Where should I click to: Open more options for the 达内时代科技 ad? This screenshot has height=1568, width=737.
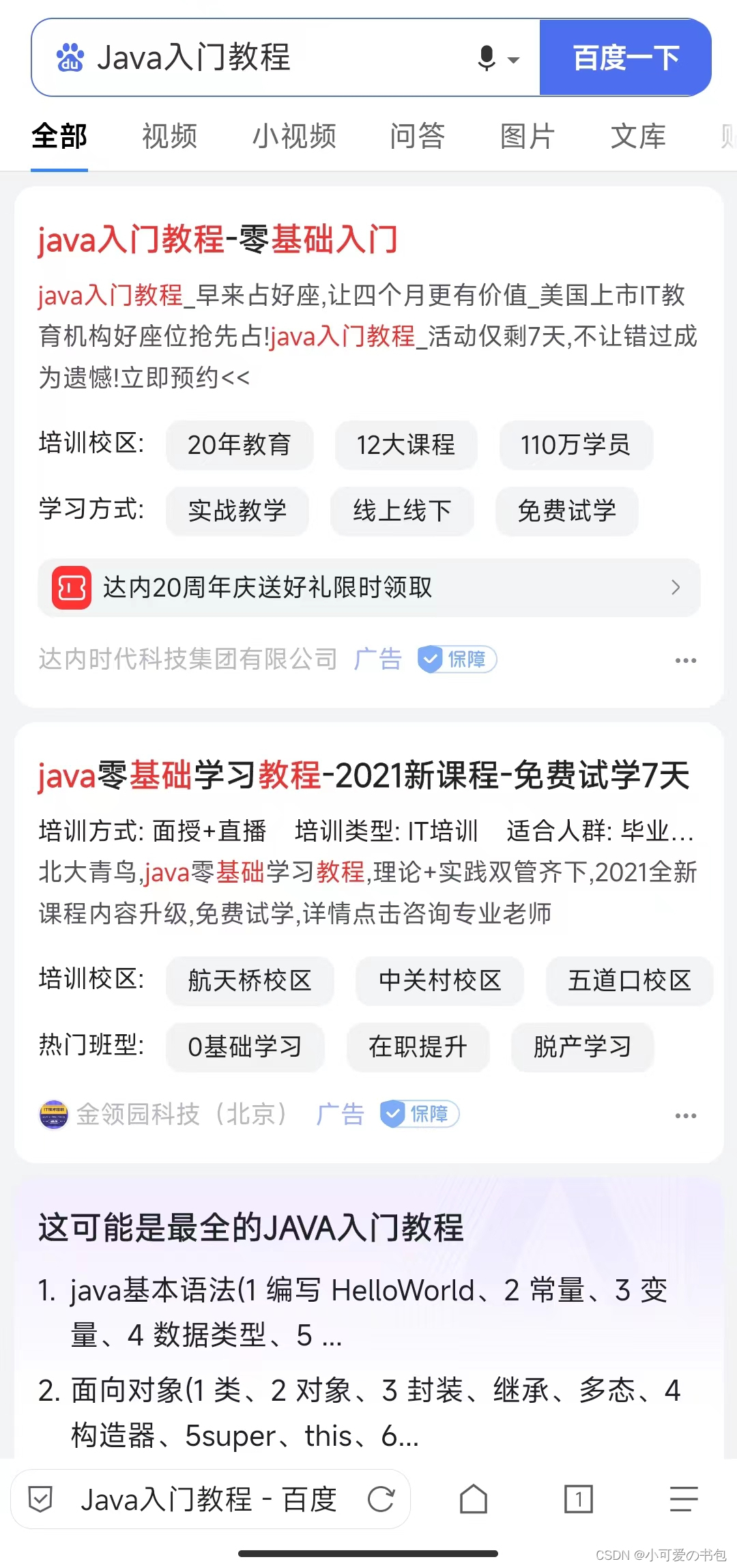[x=685, y=660]
